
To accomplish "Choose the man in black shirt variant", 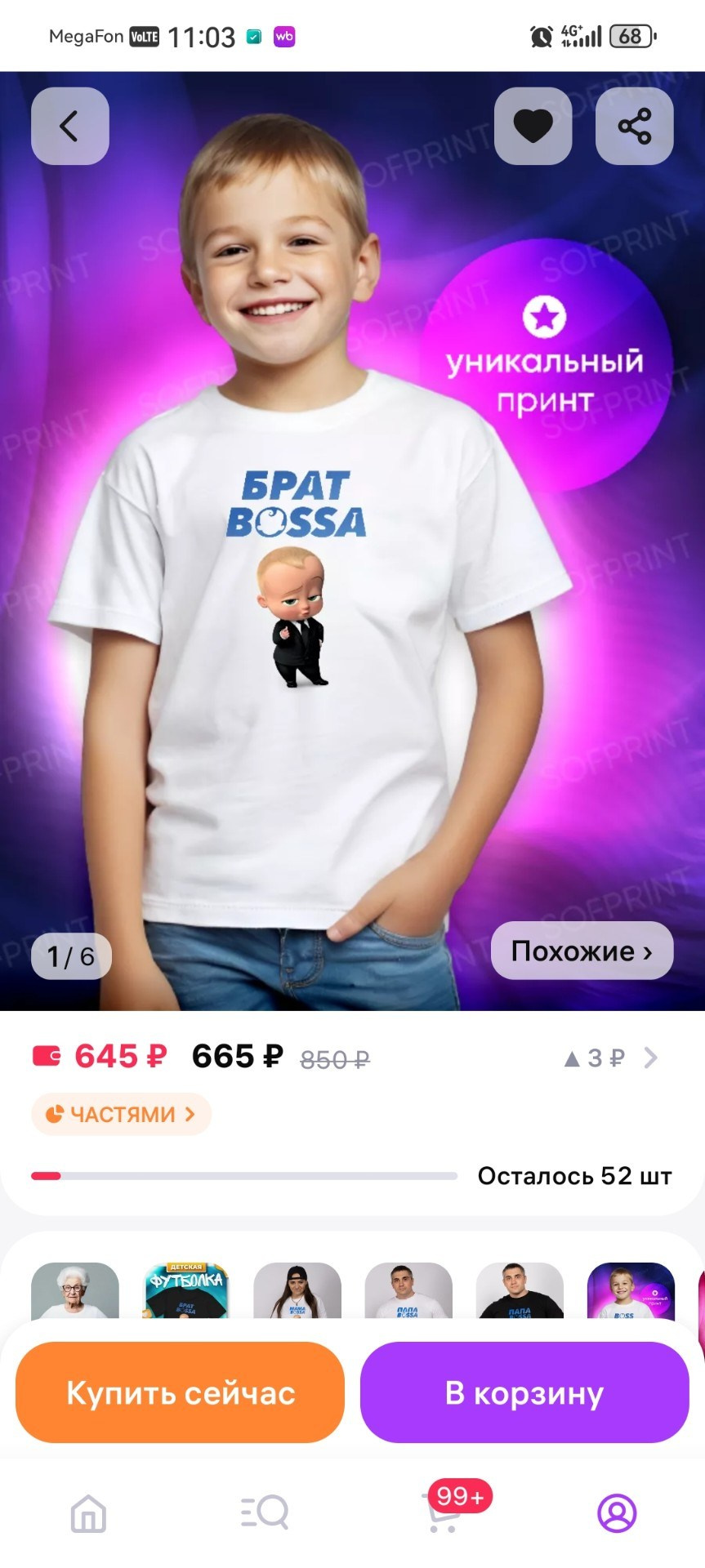I will pyautogui.click(x=520, y=1291).
